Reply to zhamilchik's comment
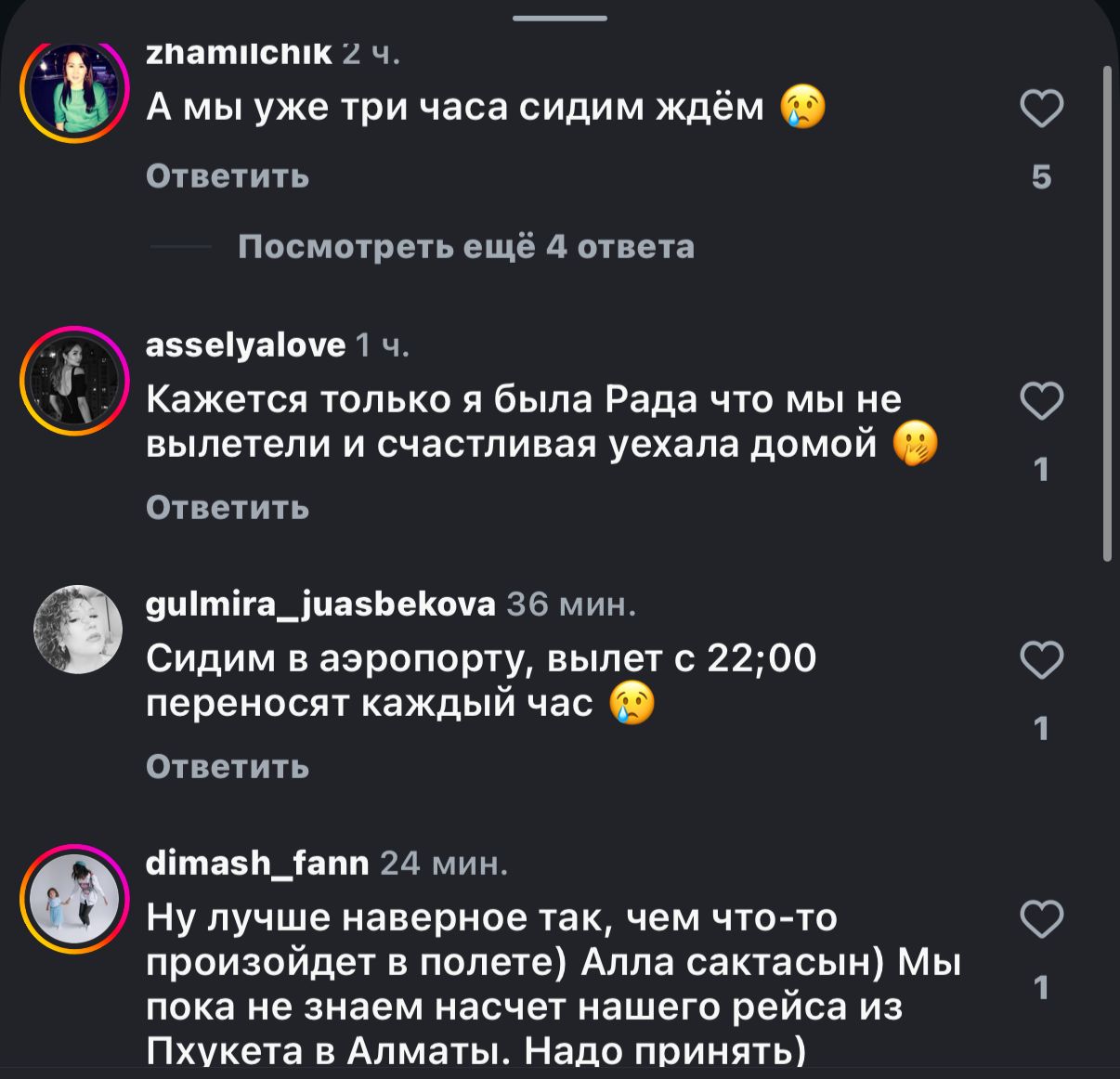1120x1079 pixels. pyautogui.click(x=228, y=175)
